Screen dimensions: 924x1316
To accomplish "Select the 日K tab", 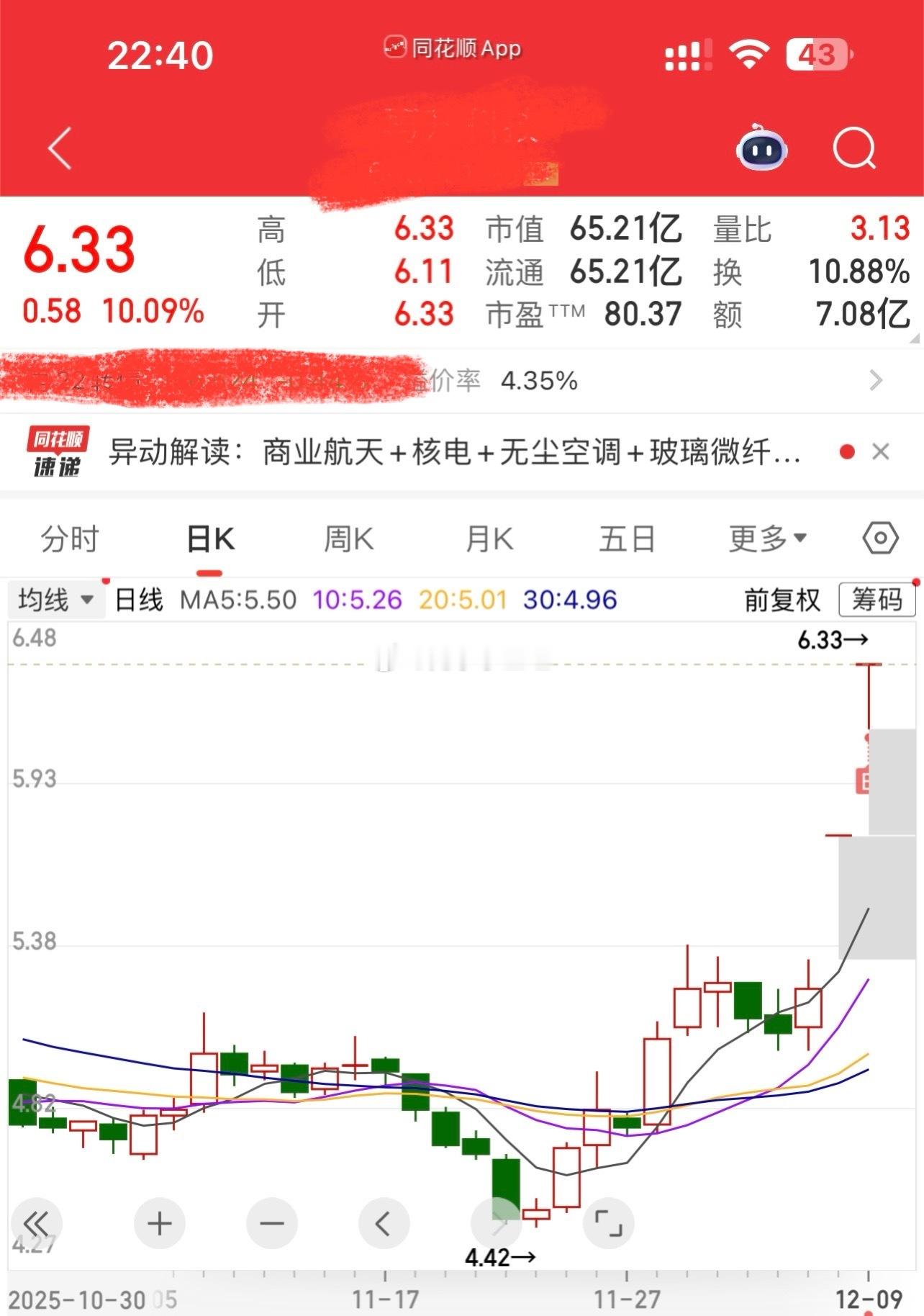I will [210, 538].
